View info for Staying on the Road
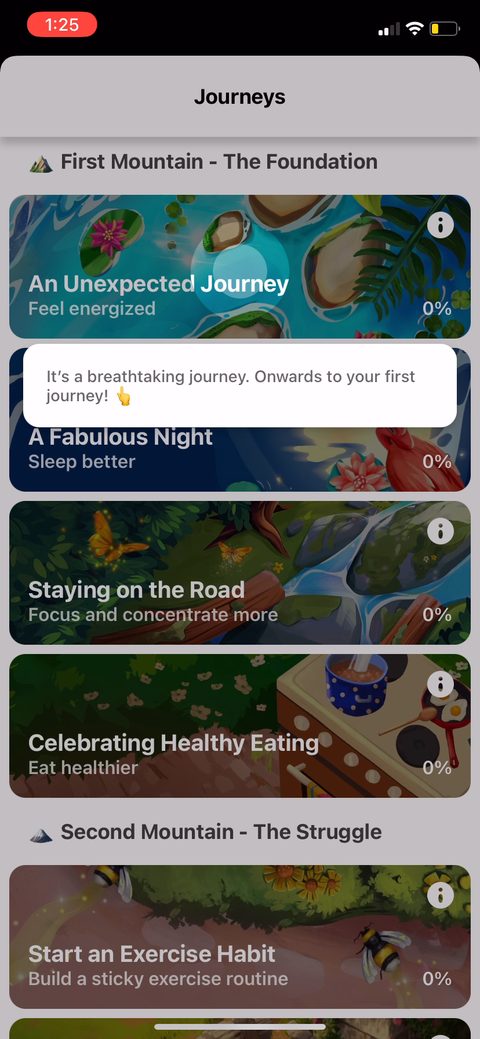Screen dimensions: 480x1039 [440, 531]
